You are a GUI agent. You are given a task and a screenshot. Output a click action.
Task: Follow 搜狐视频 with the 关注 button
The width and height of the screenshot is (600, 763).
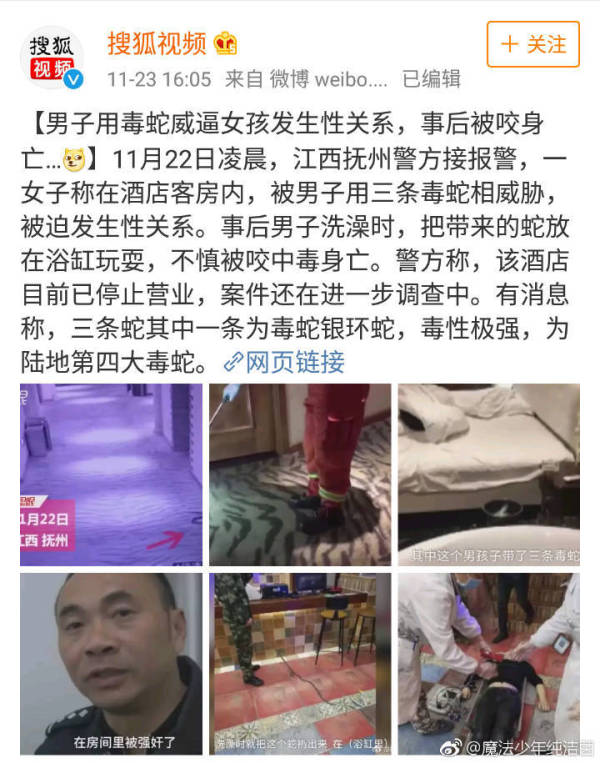(533, 45)
